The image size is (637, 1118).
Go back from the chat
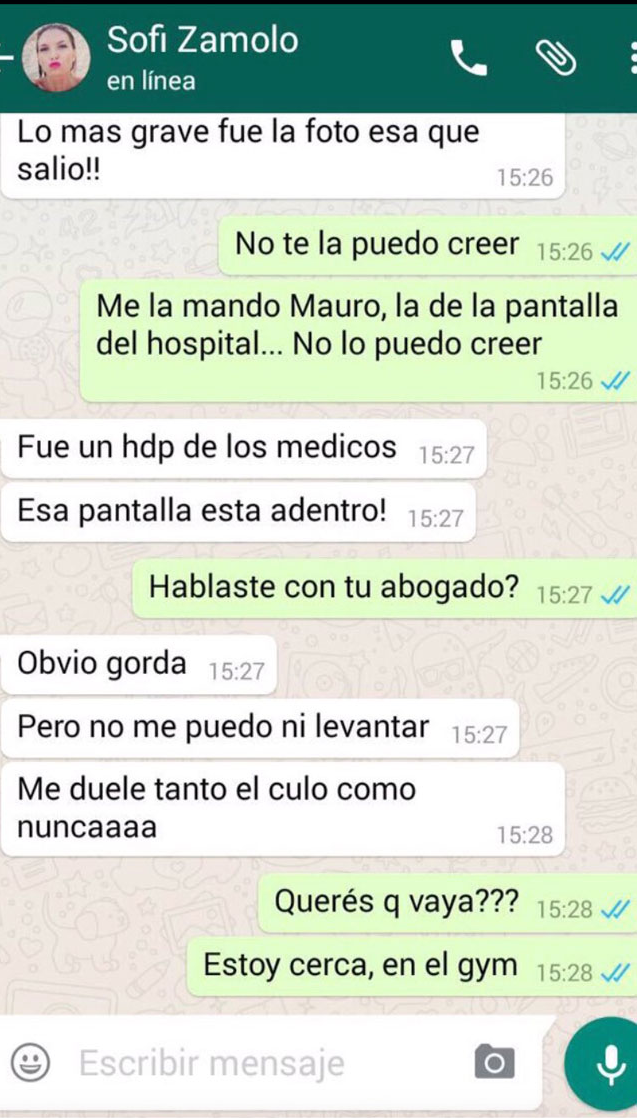tap(6, 57)
